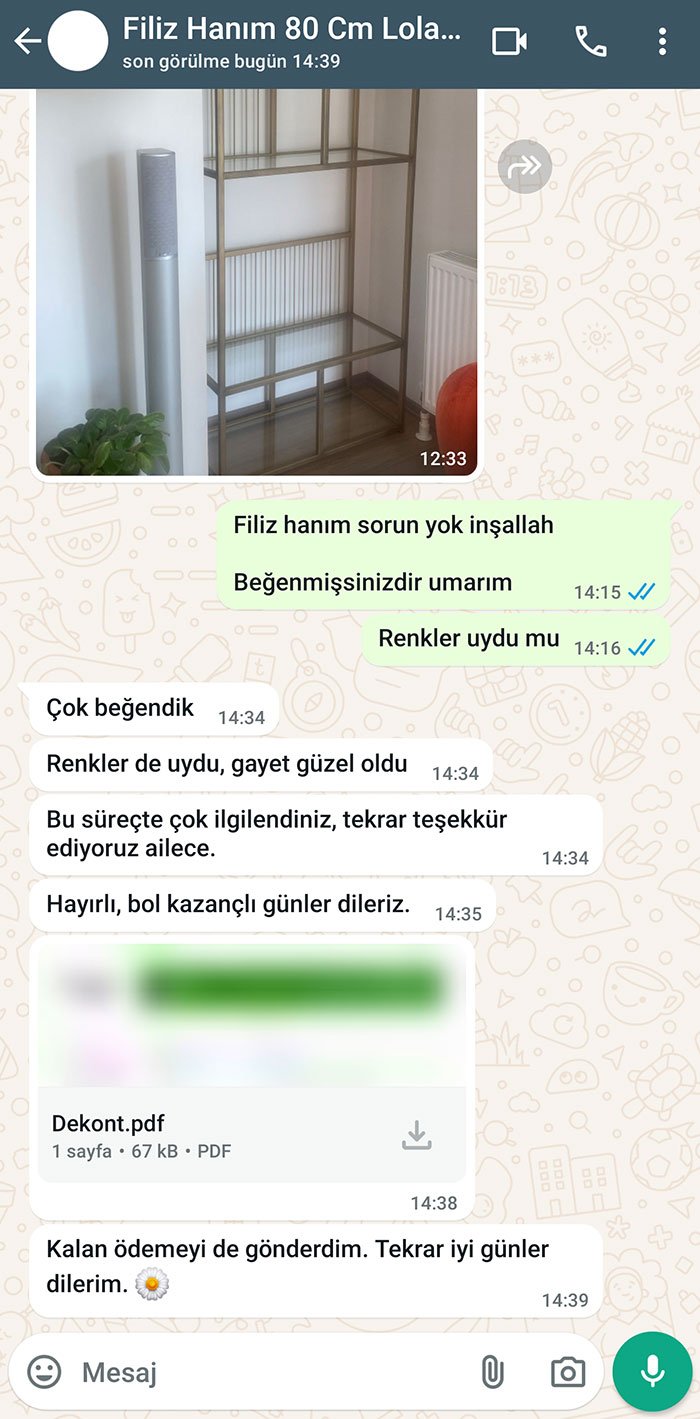Open the overflow menu

click(662, 42)
